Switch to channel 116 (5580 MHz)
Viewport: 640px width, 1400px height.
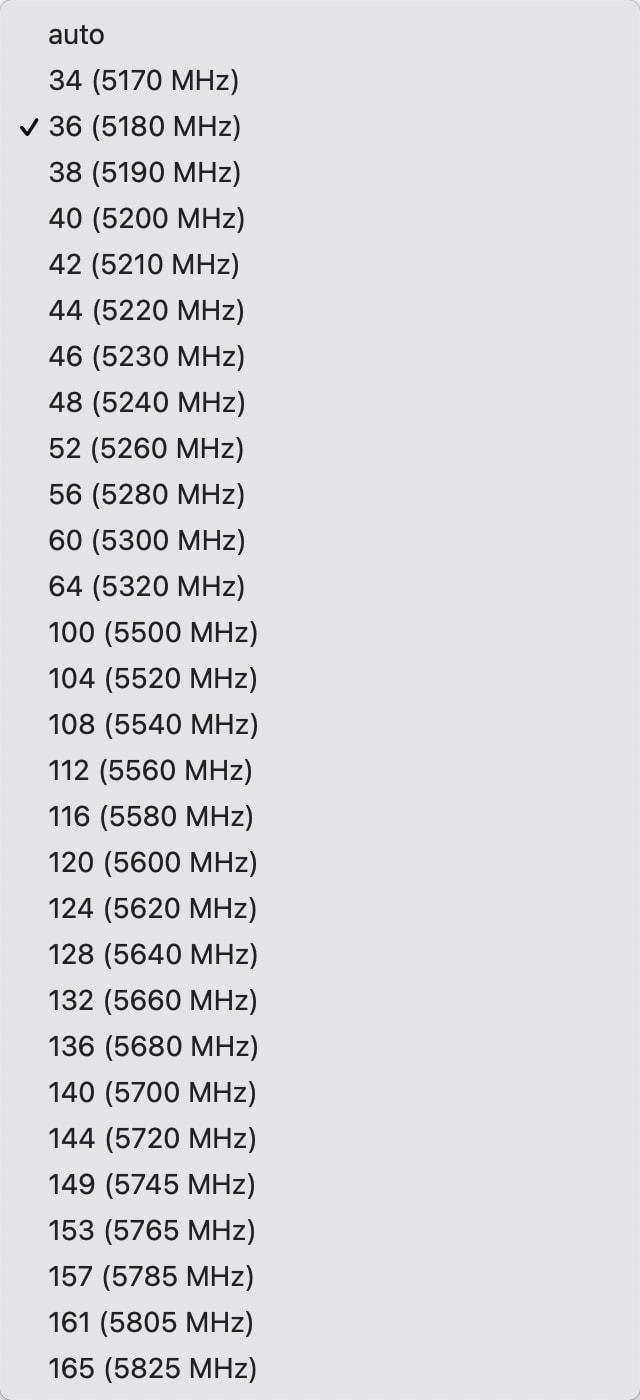[x=151, y=817]
